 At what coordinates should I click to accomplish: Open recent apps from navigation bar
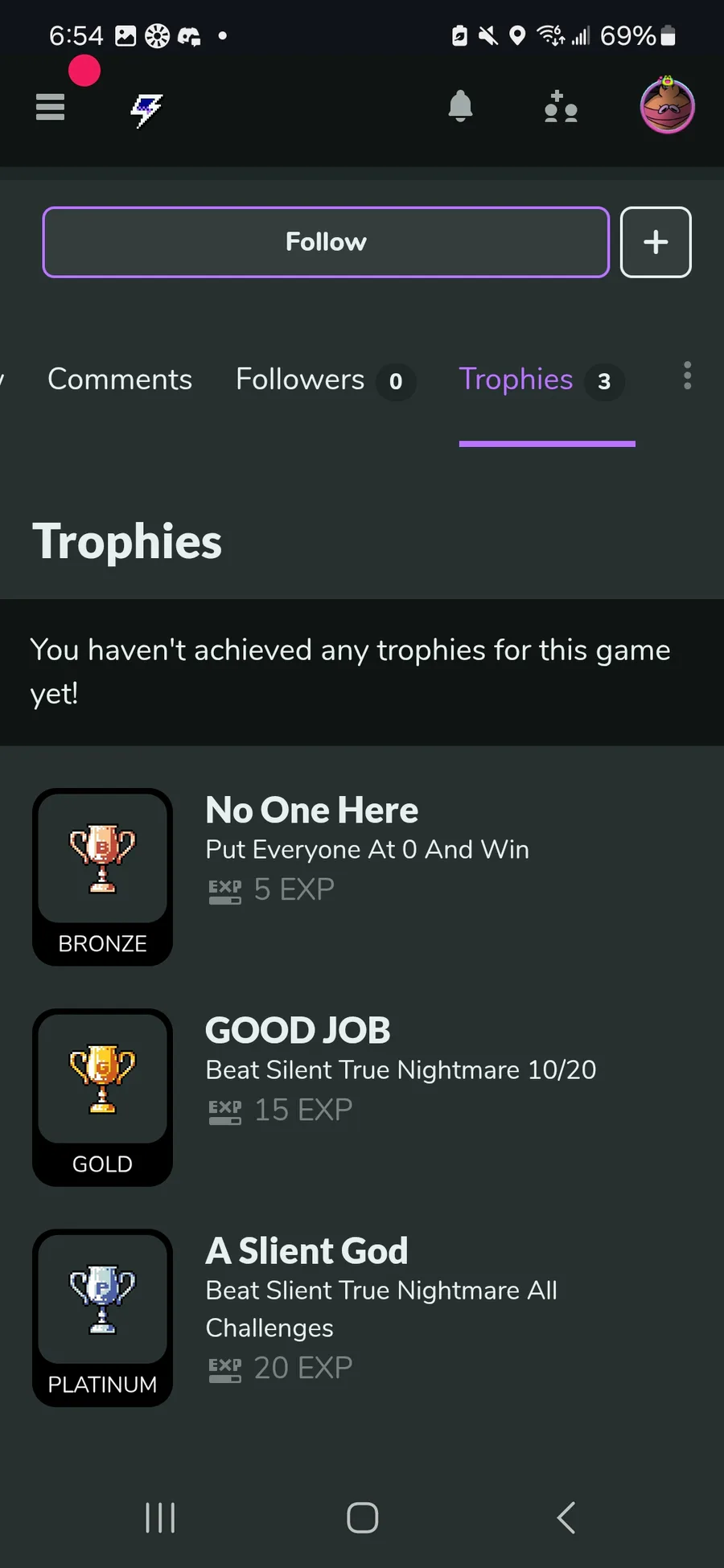[x=160, y=1517]
